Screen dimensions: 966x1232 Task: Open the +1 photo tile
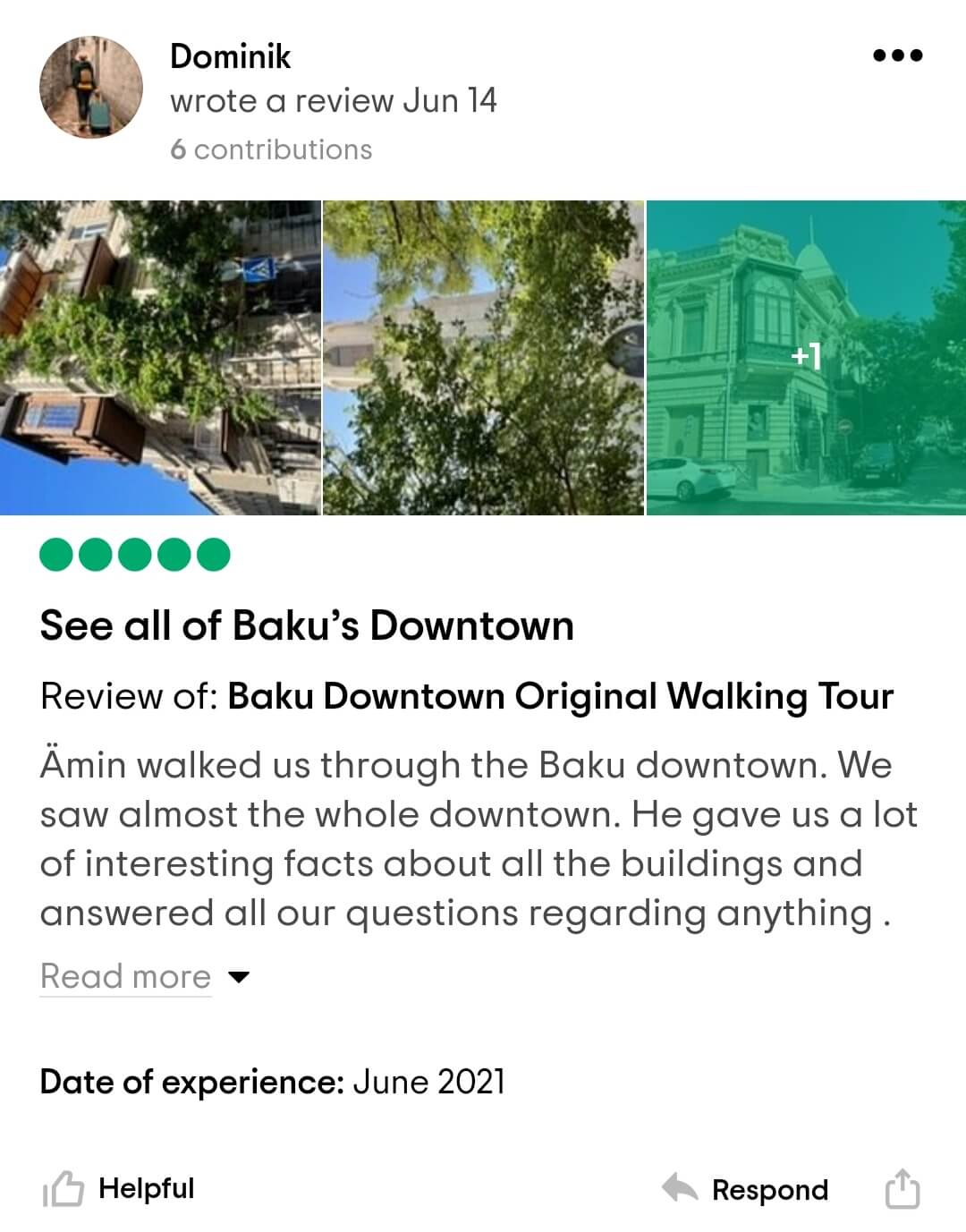click(x=806, y=358)
